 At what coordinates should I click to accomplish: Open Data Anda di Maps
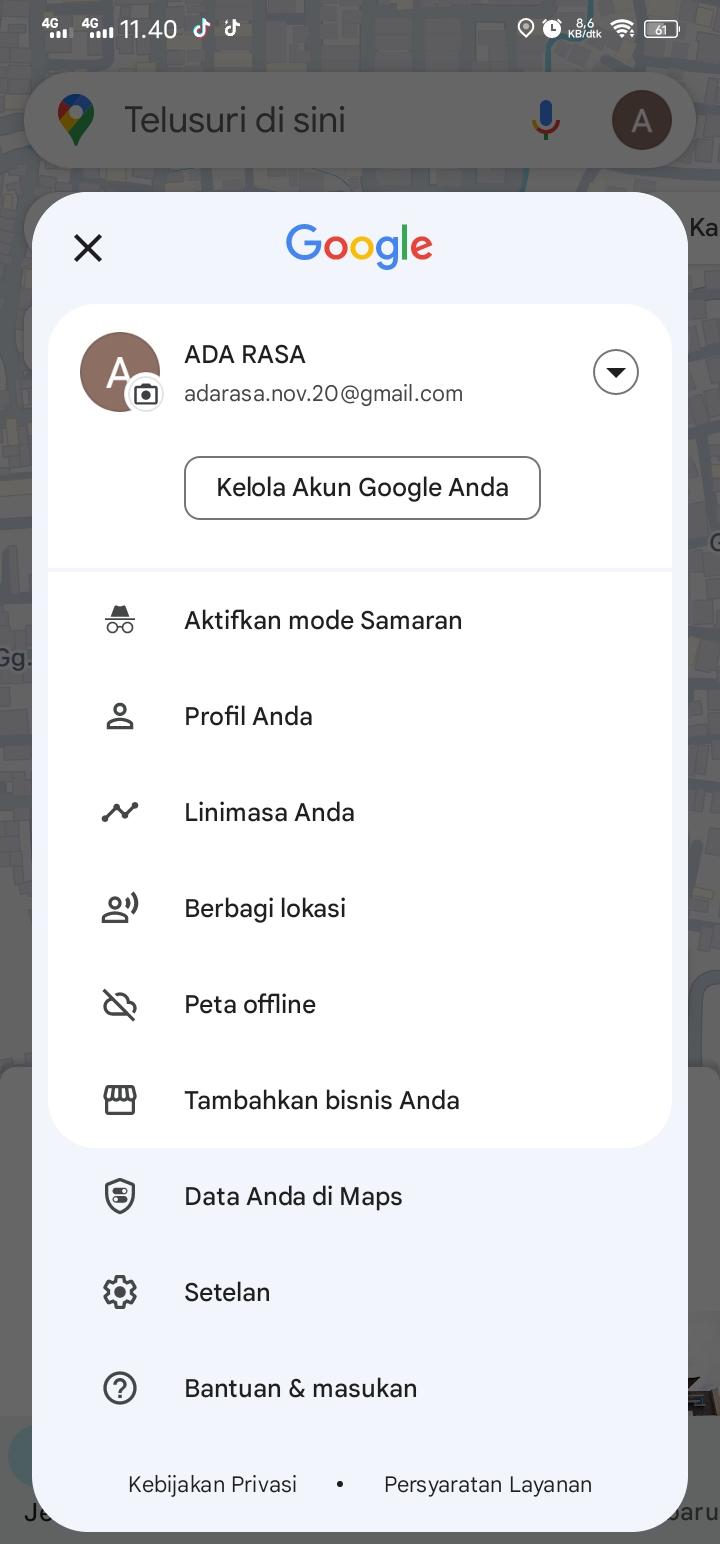(x=360, y=1196)
